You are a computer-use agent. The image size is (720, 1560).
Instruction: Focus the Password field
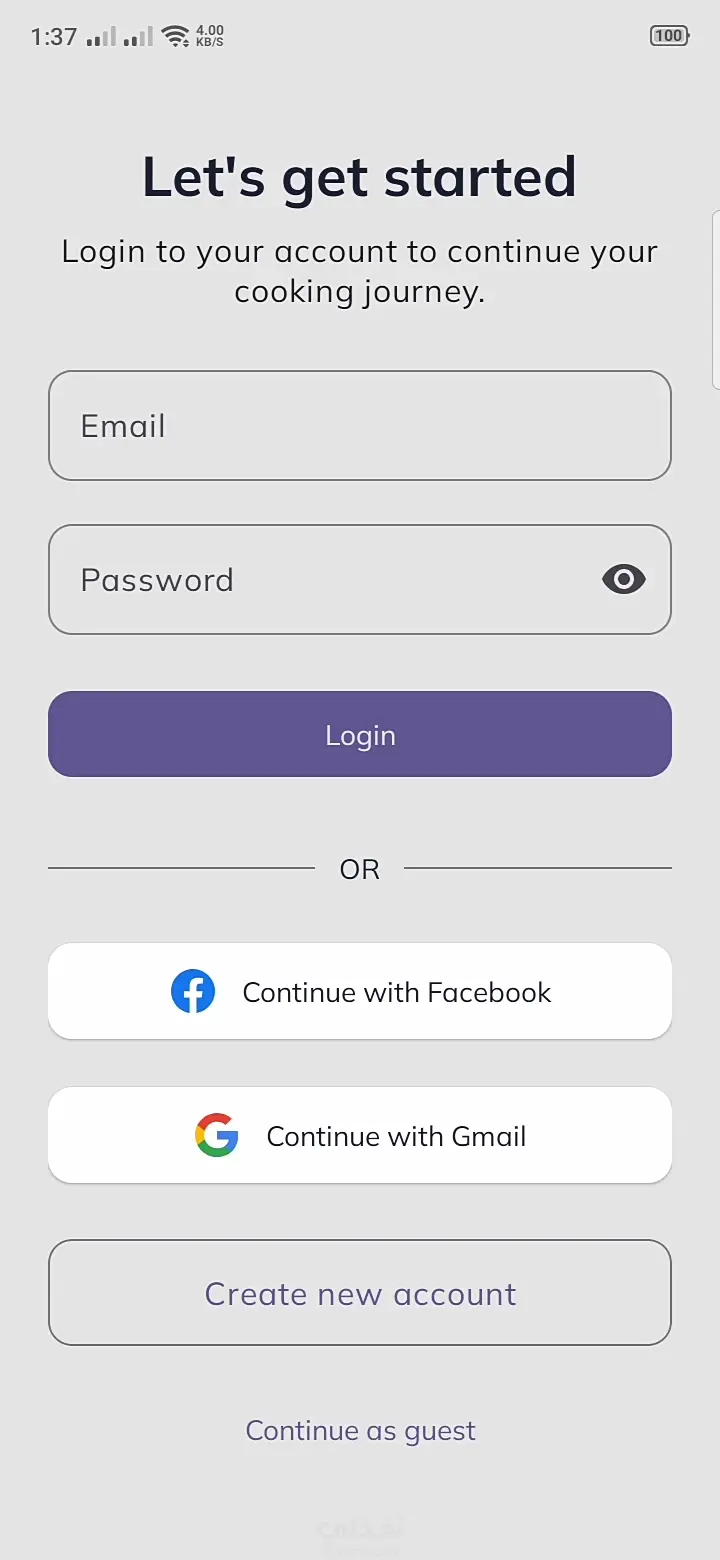[x=320, y=580]
